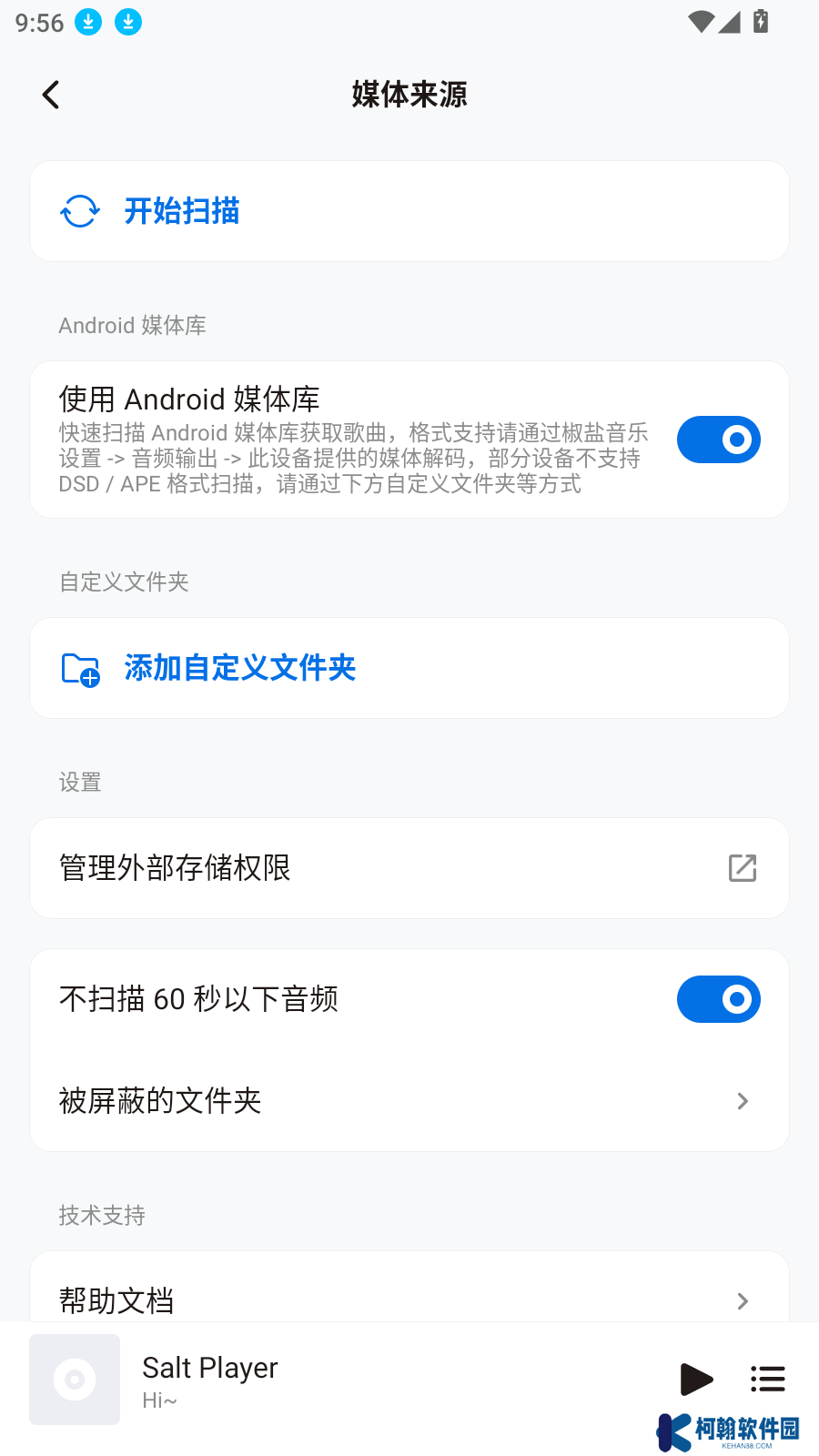Tap 添加自定义文件夹 to add a folder
Image resolution: width=819 pixels, height=1456 pixels.
tap(409, 668)
